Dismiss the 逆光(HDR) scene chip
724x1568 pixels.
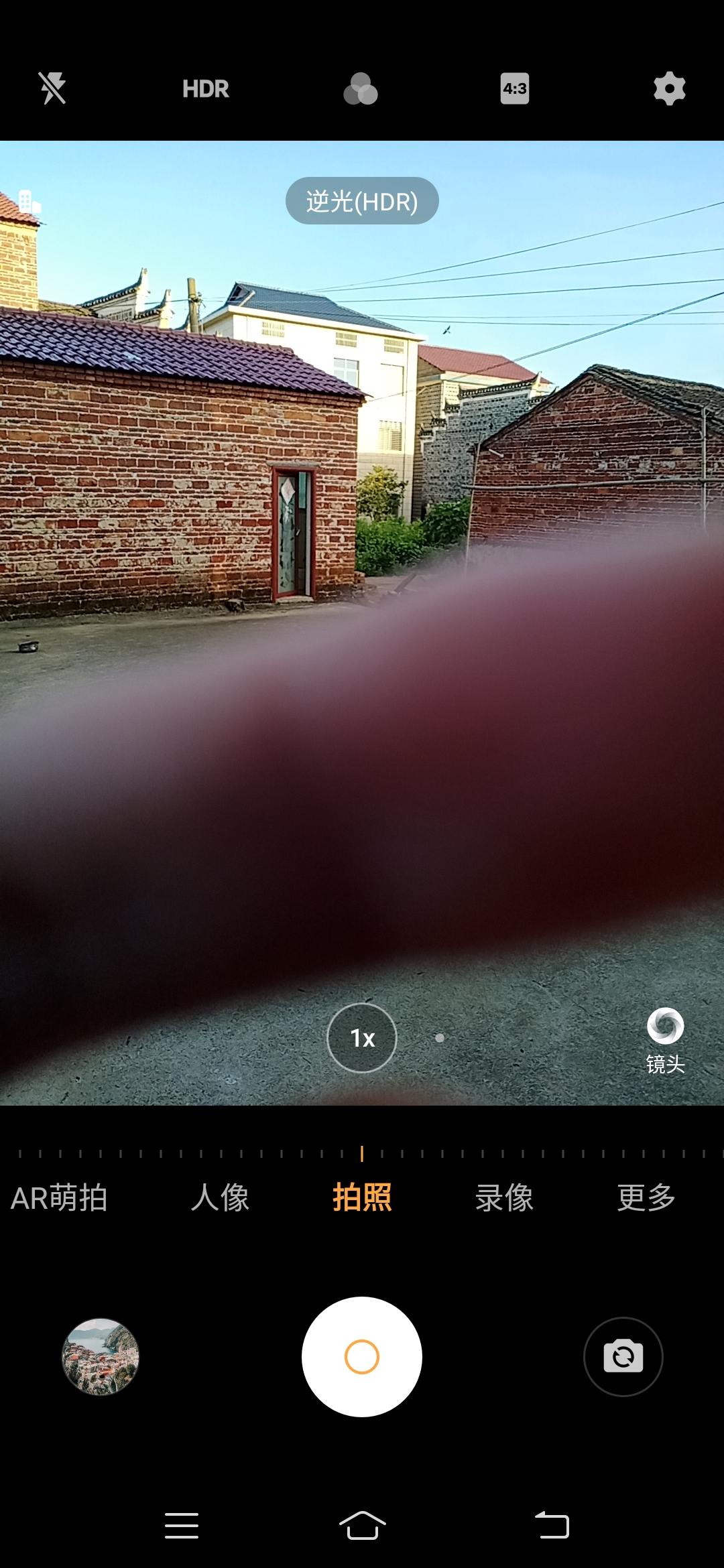(362, 201)
